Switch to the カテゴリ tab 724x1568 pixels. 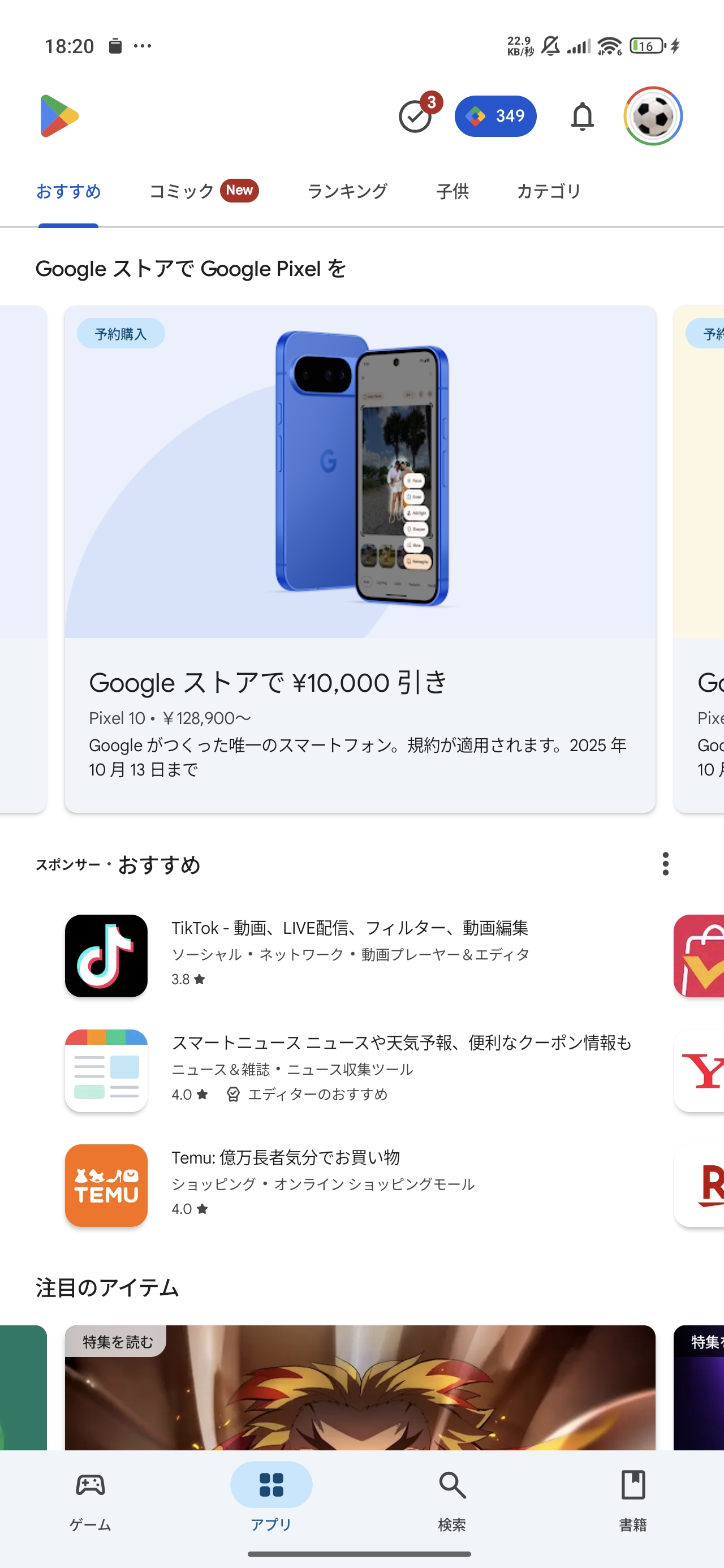(549, 191)
